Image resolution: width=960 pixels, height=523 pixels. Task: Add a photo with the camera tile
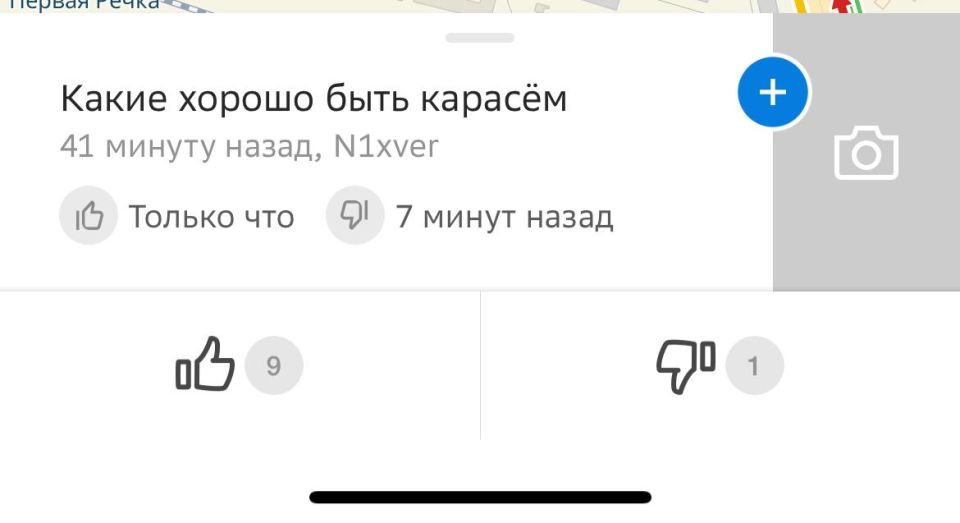[866, 154]
